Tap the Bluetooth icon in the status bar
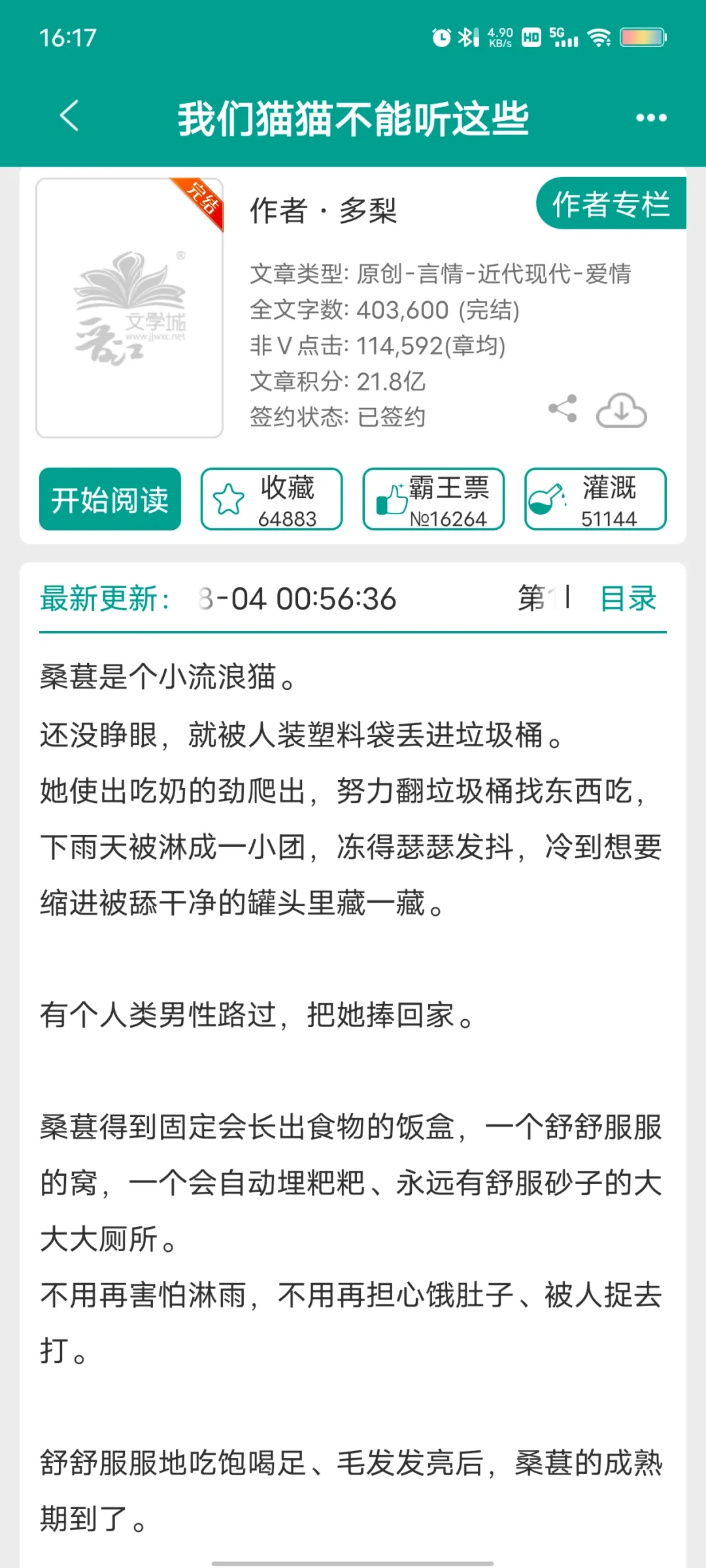Image resolution: width=706 pixels, height=1568 pixels. point(467,38)
